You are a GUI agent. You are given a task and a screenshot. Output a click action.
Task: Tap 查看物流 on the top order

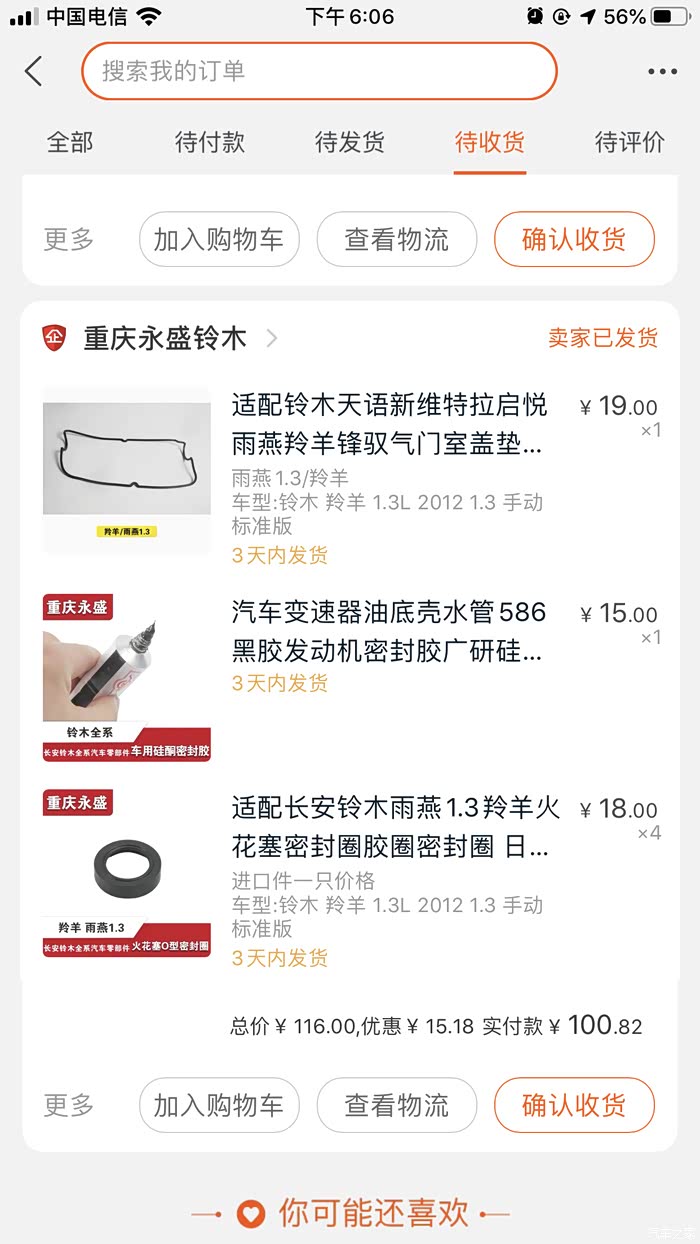(x=396, y=239)
